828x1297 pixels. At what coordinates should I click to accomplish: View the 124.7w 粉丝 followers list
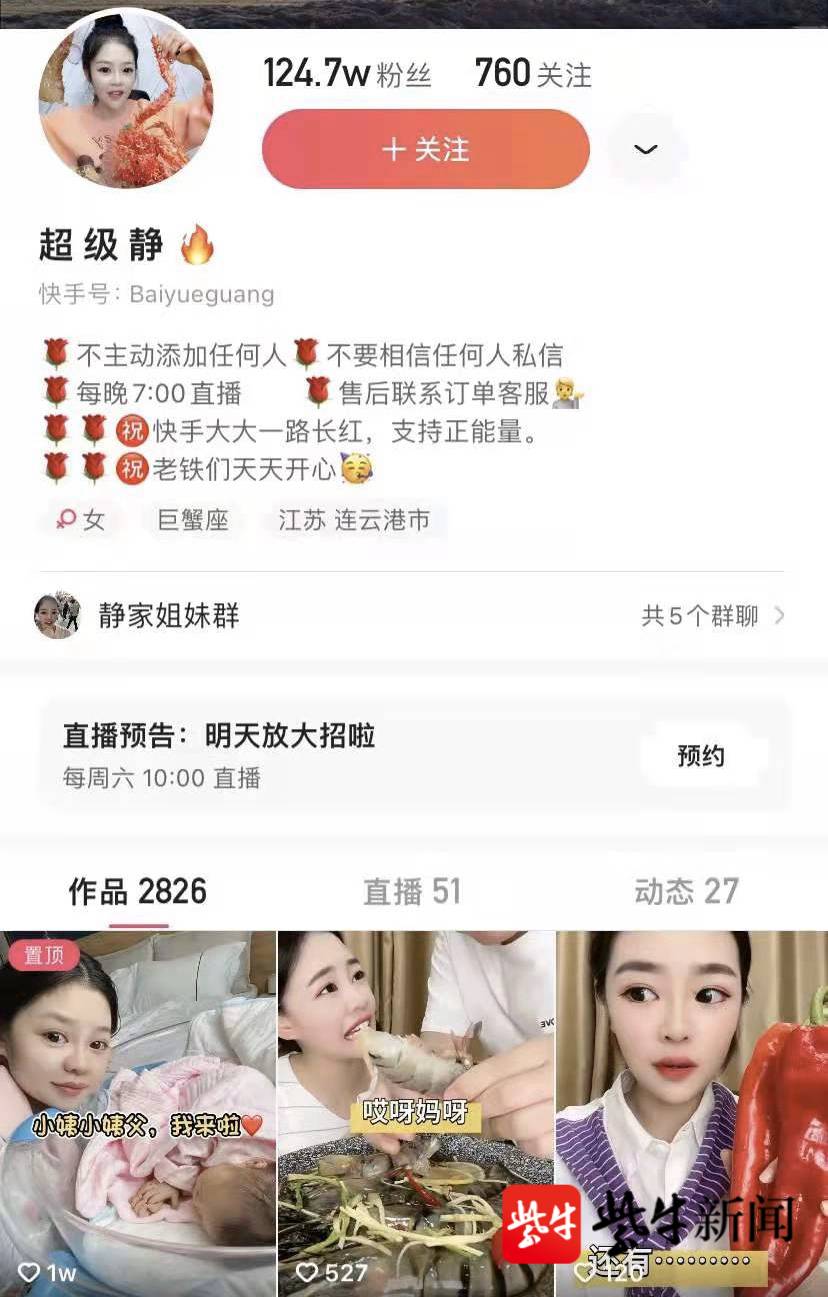coord(347,74)
